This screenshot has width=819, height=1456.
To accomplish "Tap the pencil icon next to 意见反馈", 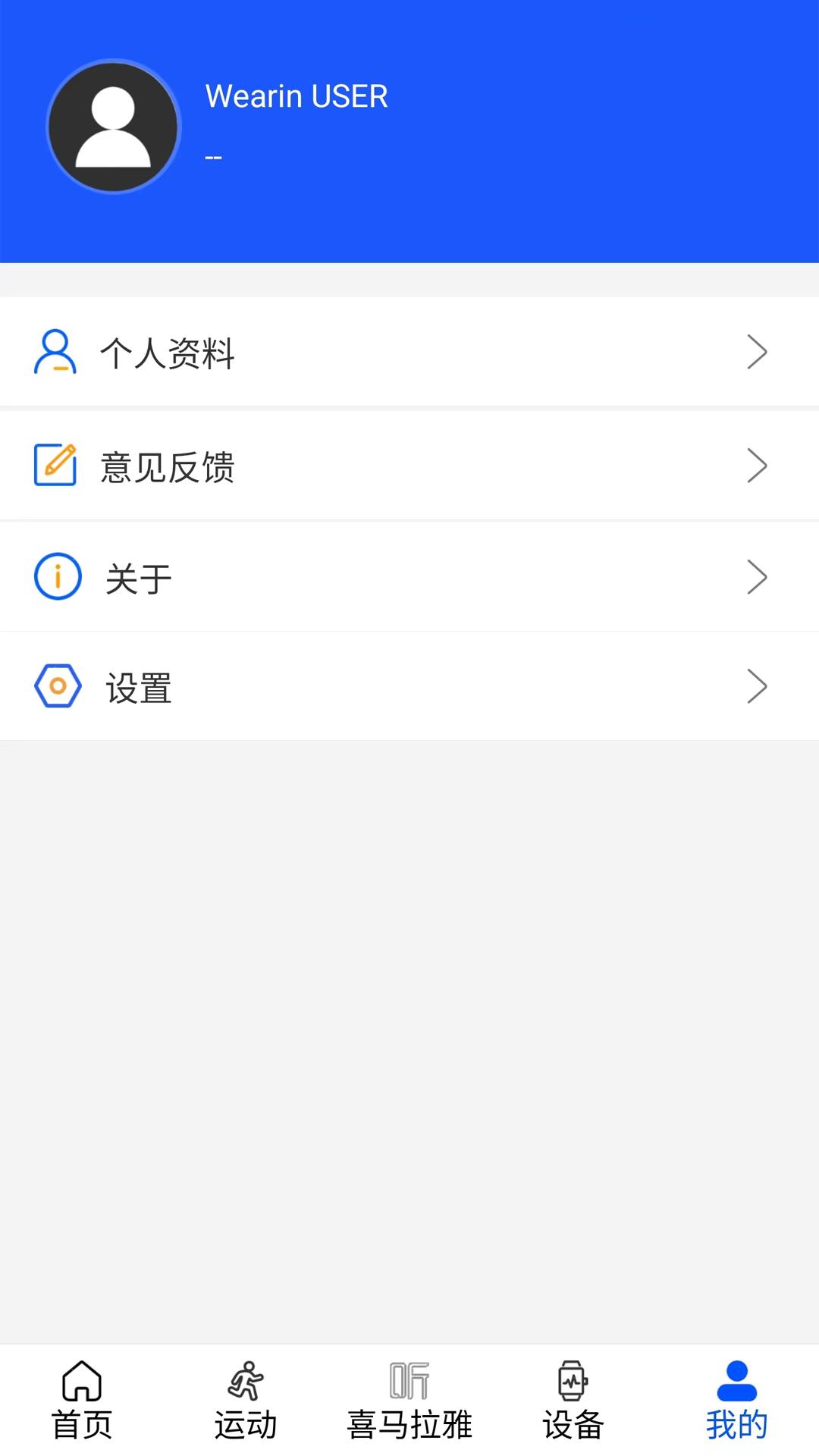I will pyautogui.click(x=55, y=464).
